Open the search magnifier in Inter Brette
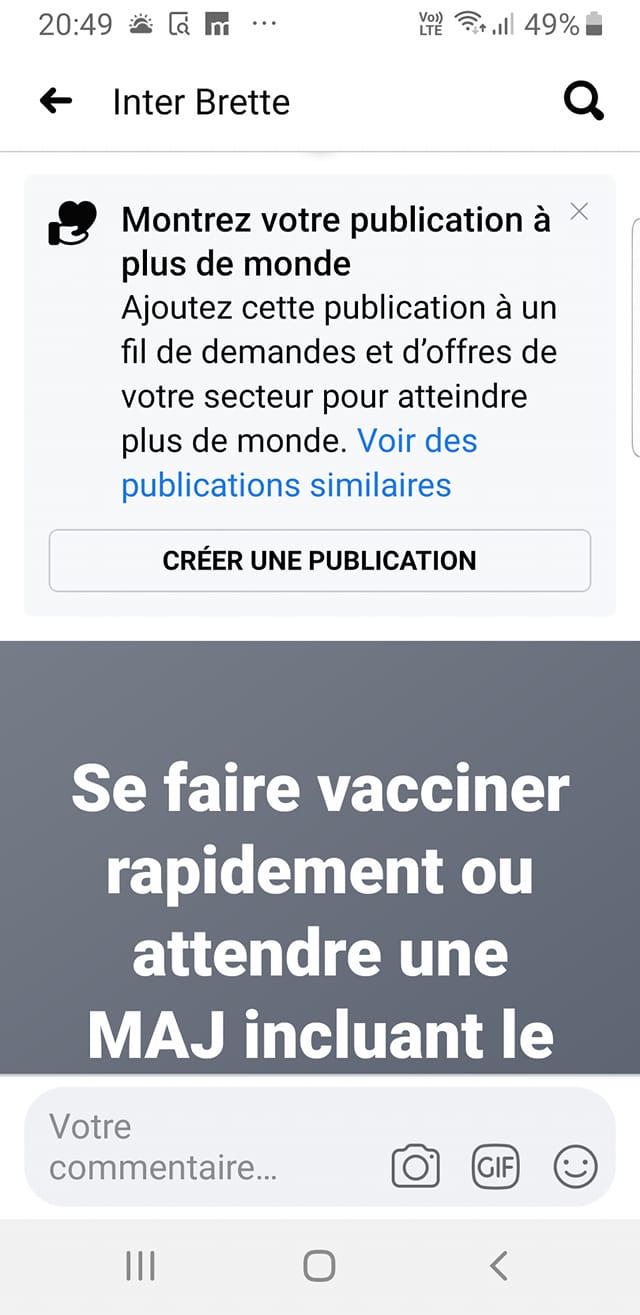The image size is (640, 1315). point(583,101)
